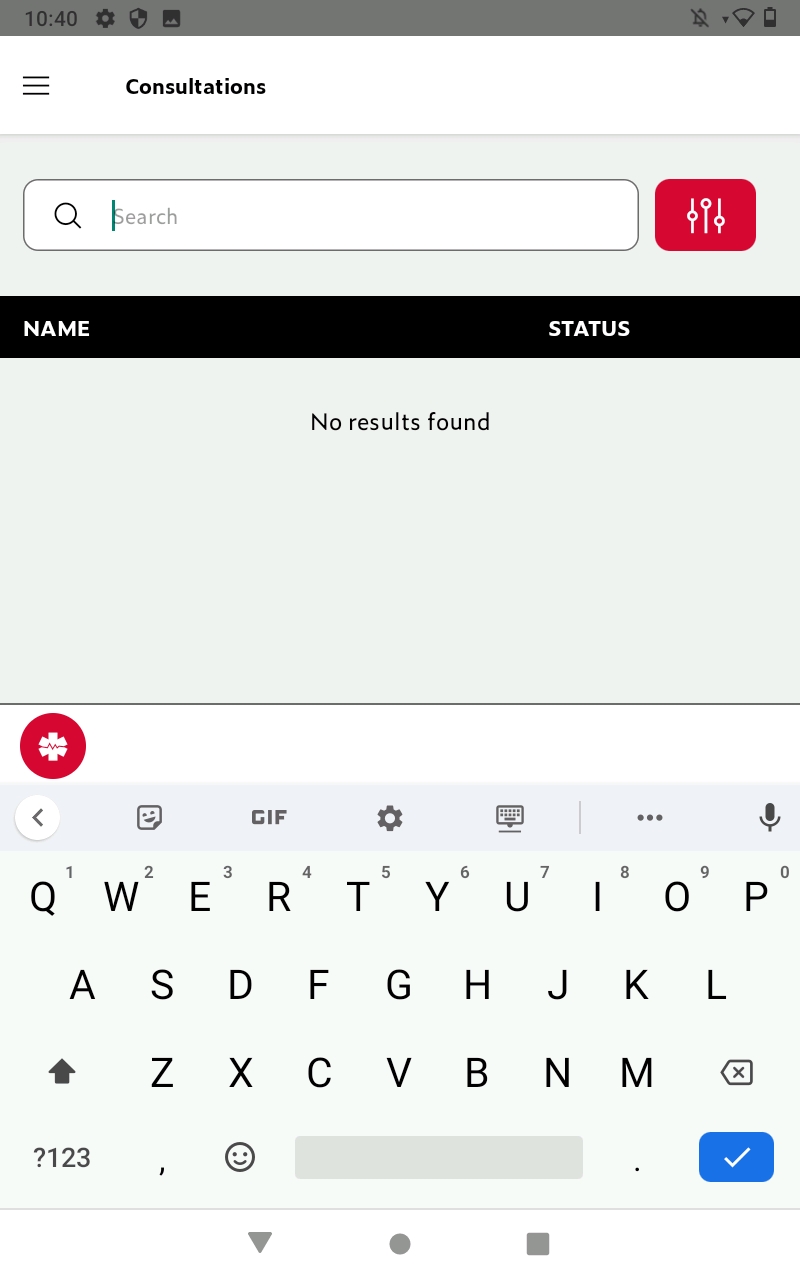Open the emoji panel with smiley key
Screen dimensions: 800x1280
click(x=240, y=1157)
